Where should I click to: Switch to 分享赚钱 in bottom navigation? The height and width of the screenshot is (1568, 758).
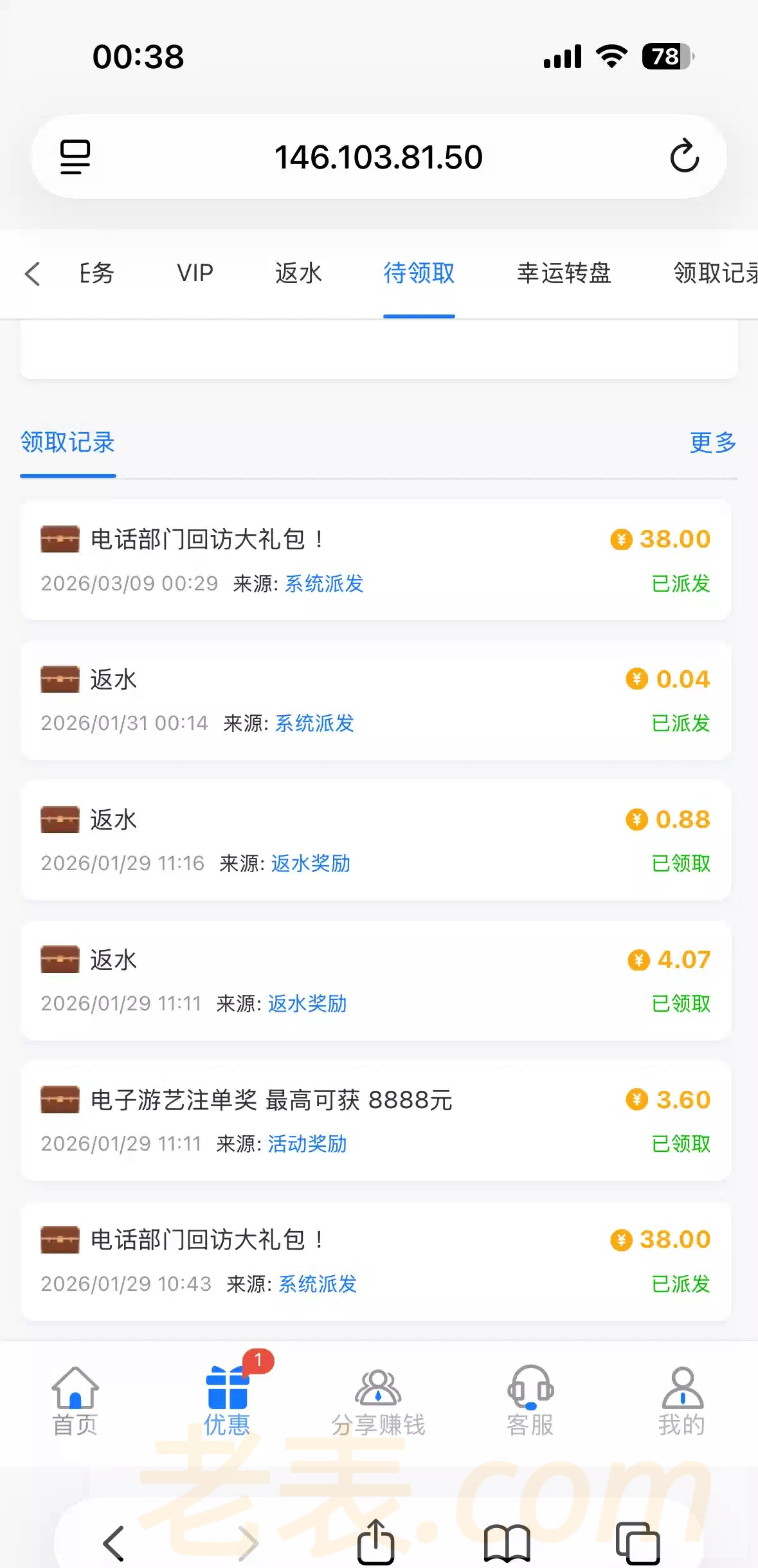pos(378,1401)
